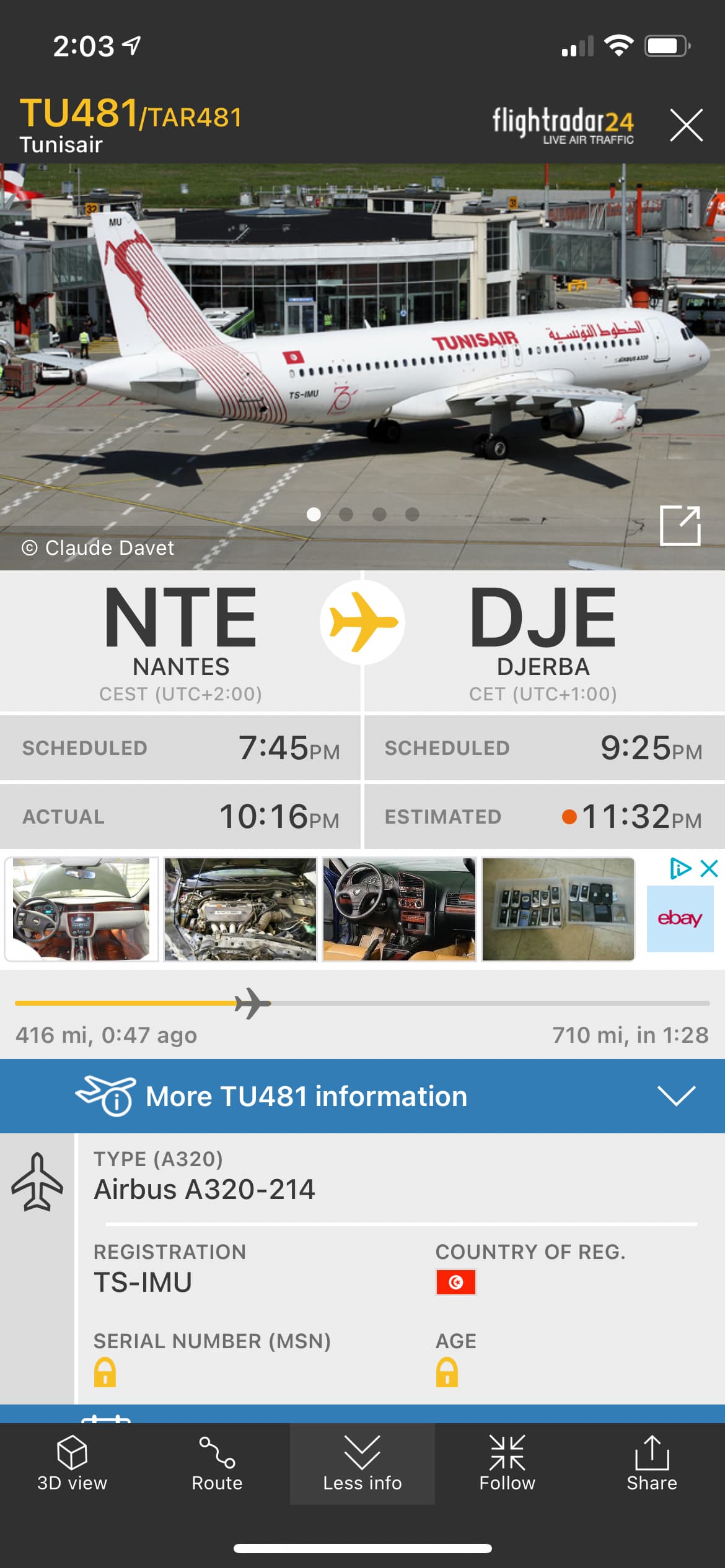Follow this aircraft on the map
Viewport: 725px width, 1568px height.
click(507, 1464)
